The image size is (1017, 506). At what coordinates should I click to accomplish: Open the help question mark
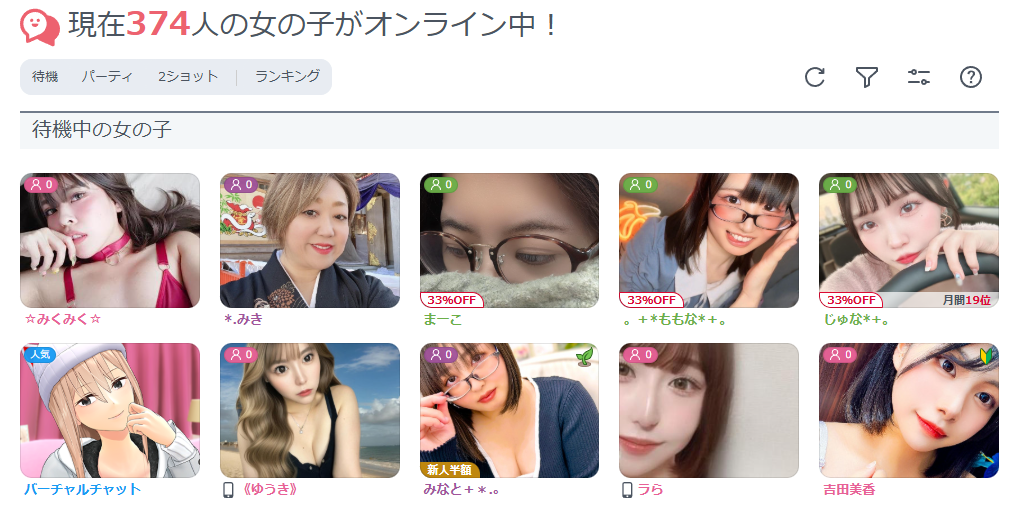pos(971,77)
